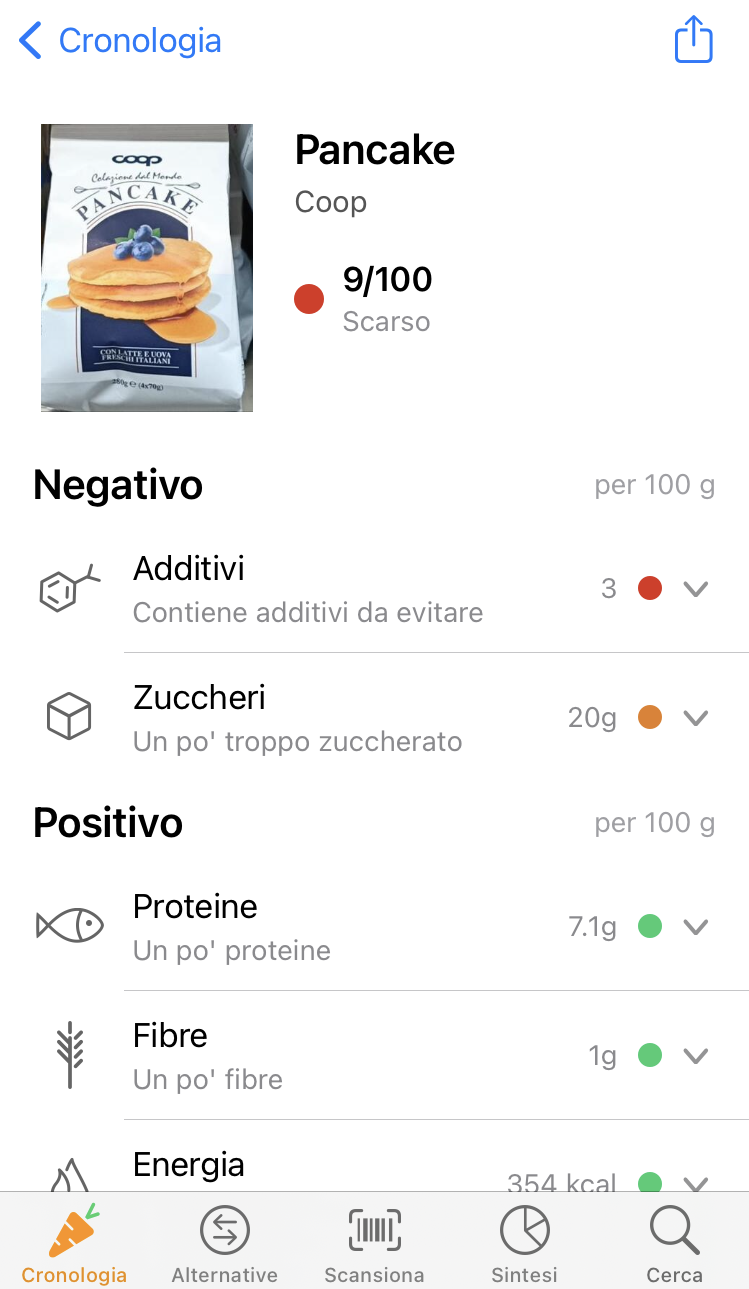Open the Pancake product photo
The image size is (749, 1289).
pos(147,268)
